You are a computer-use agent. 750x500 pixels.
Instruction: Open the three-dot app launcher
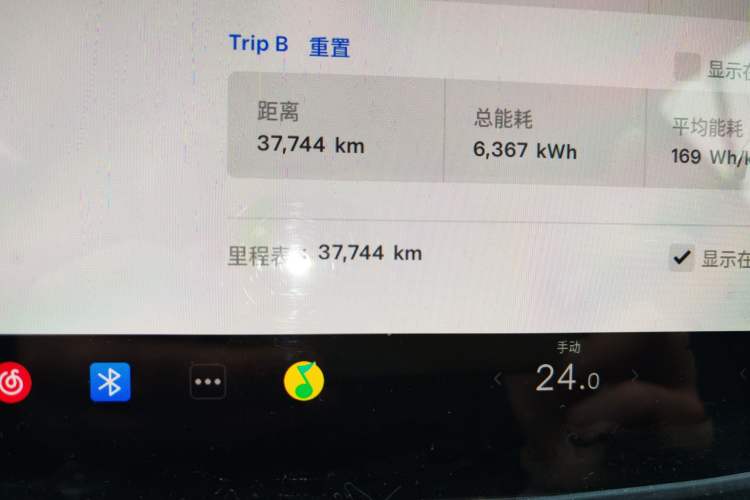[x=208, y=381]
